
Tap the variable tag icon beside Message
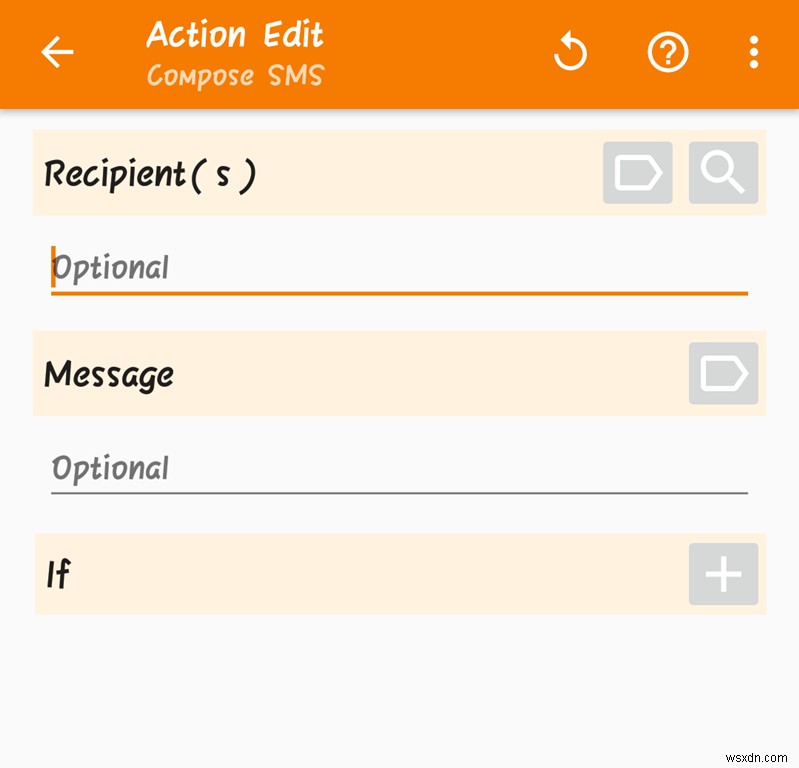pyautogui.click(x=723, y=374)
